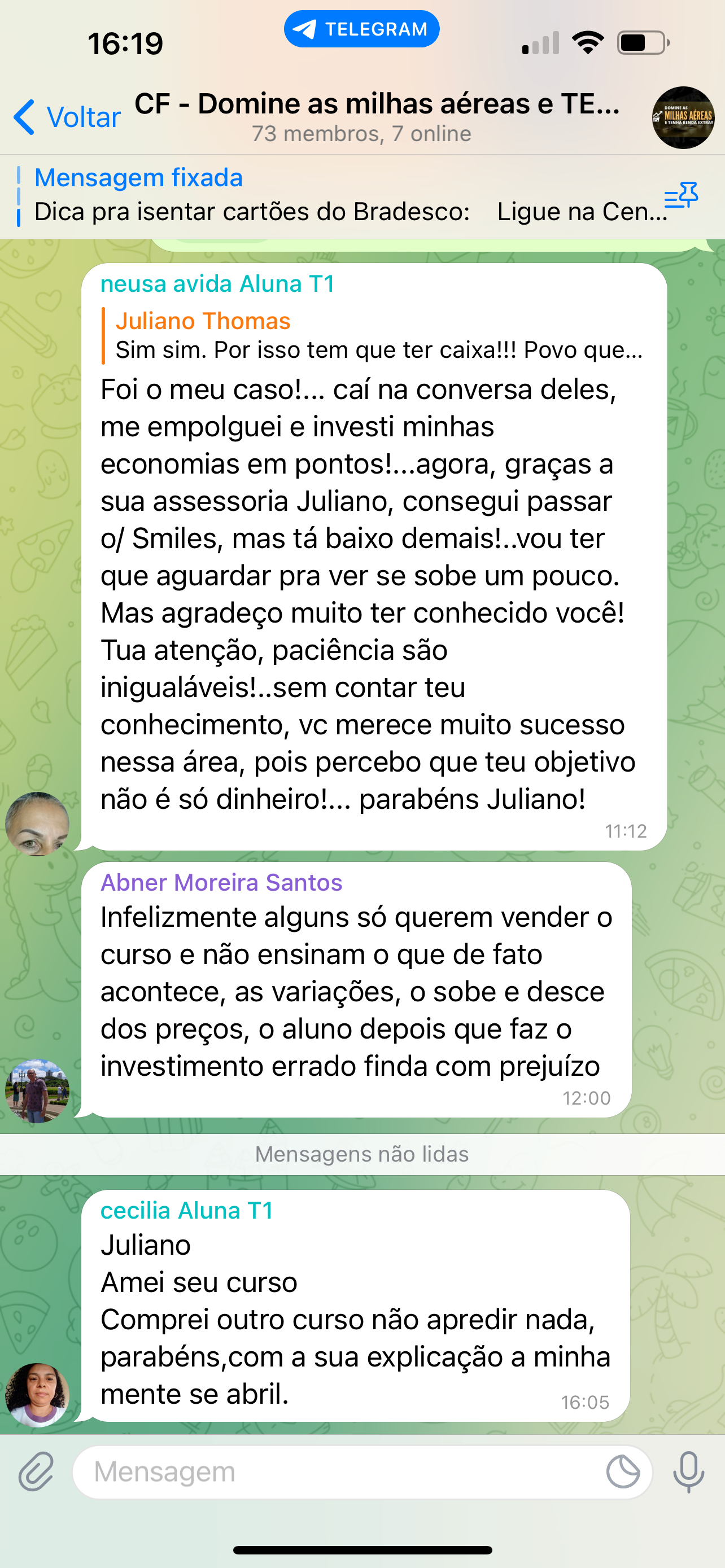Tap the attach file paperclip
725x1568 pixels.
pos(37,1473)
